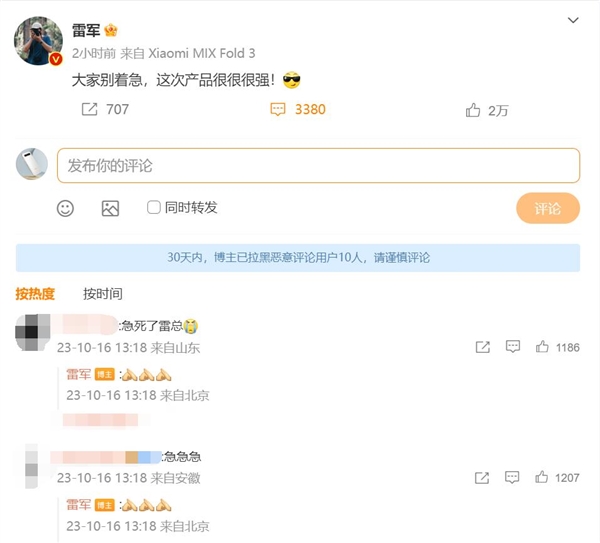
Task: Open 雷军's name in first reply
Action: [78, 375]
